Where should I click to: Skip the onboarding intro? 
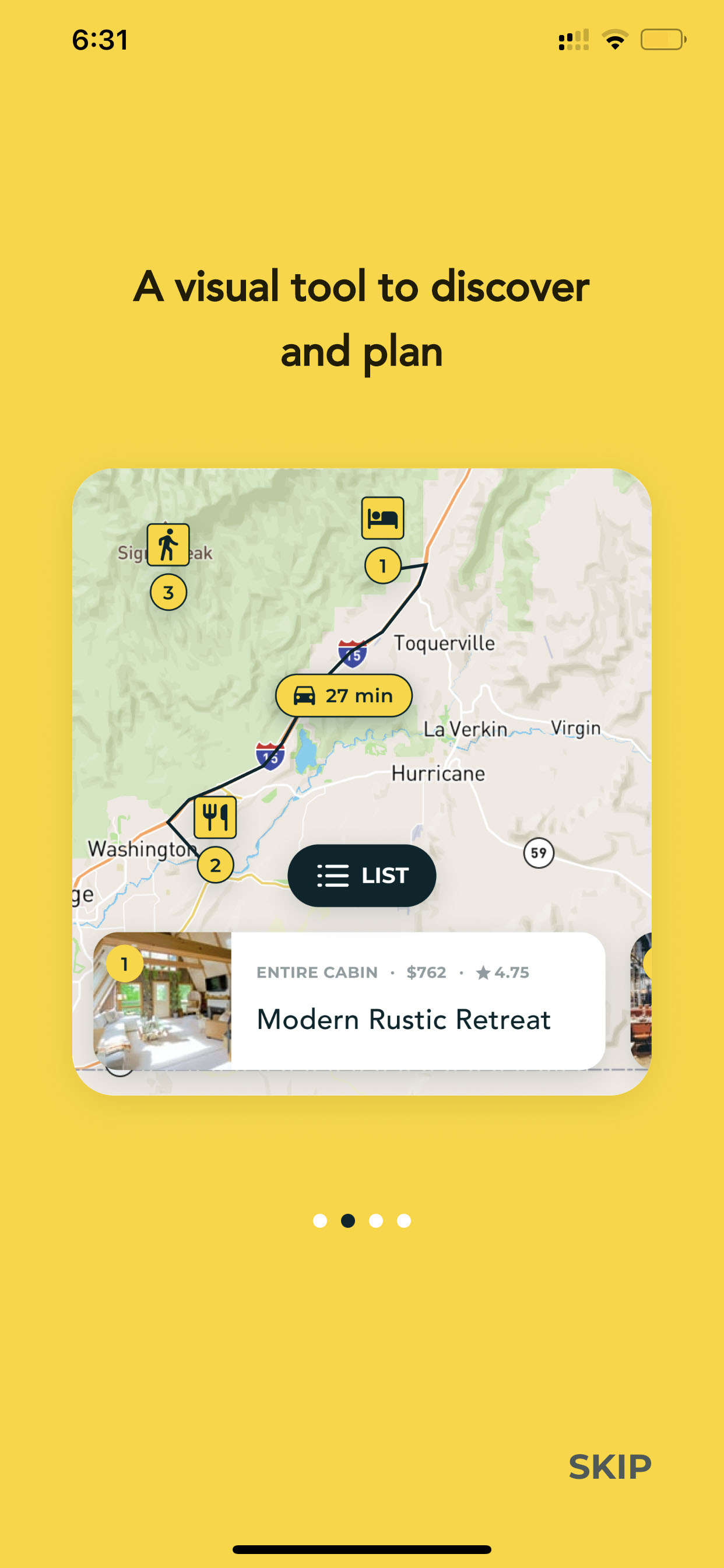coord(610,1467)
